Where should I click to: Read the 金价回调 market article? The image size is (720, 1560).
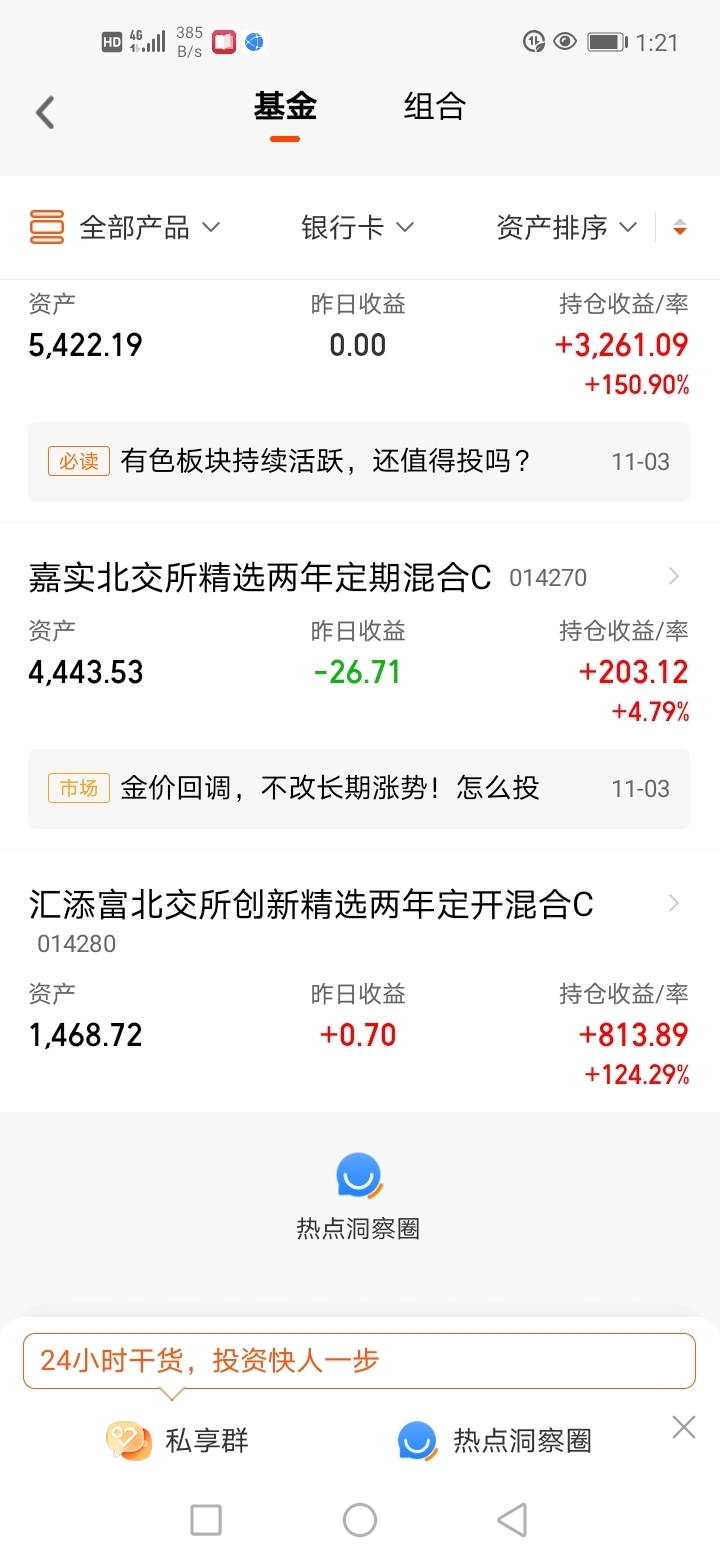point(359,789)
